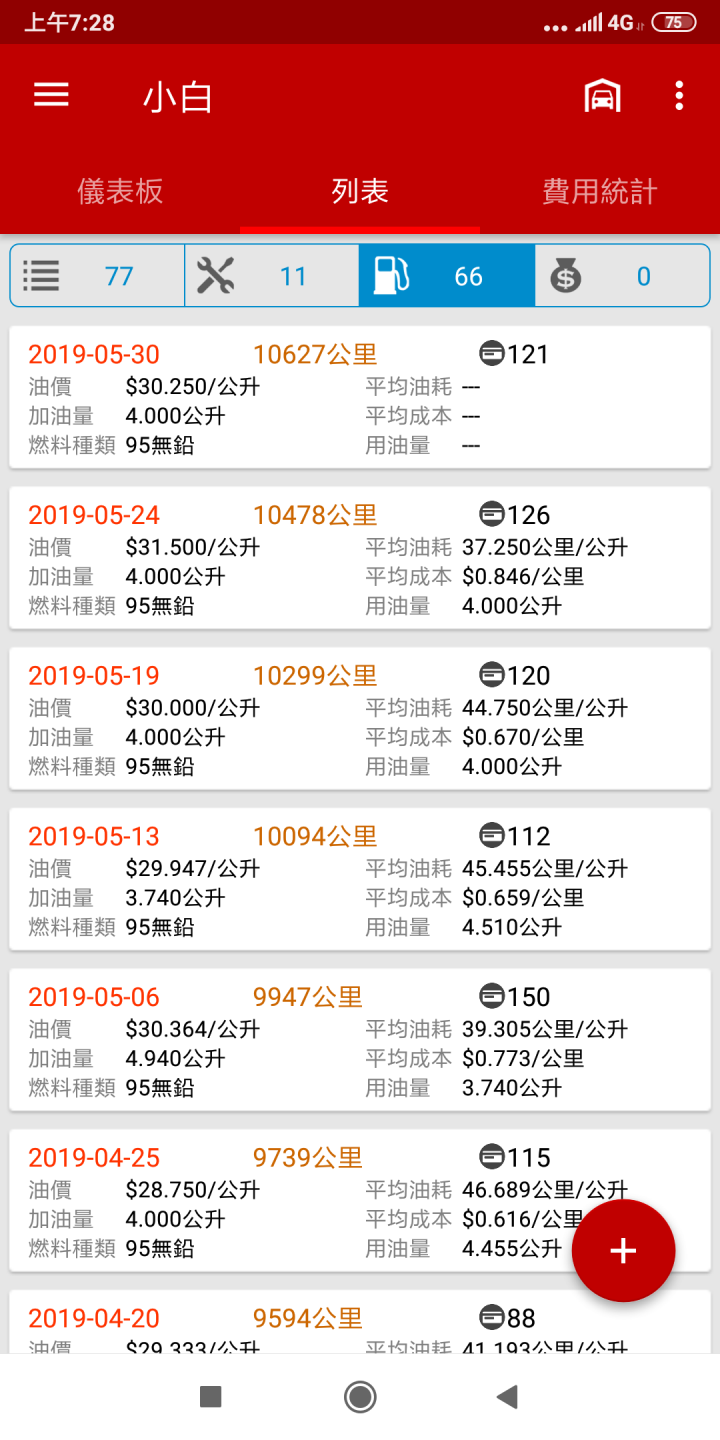Viewport: 720px width, 1440px height.
Task: Filter by maintenance records showing 11
Action: (272, 276)
